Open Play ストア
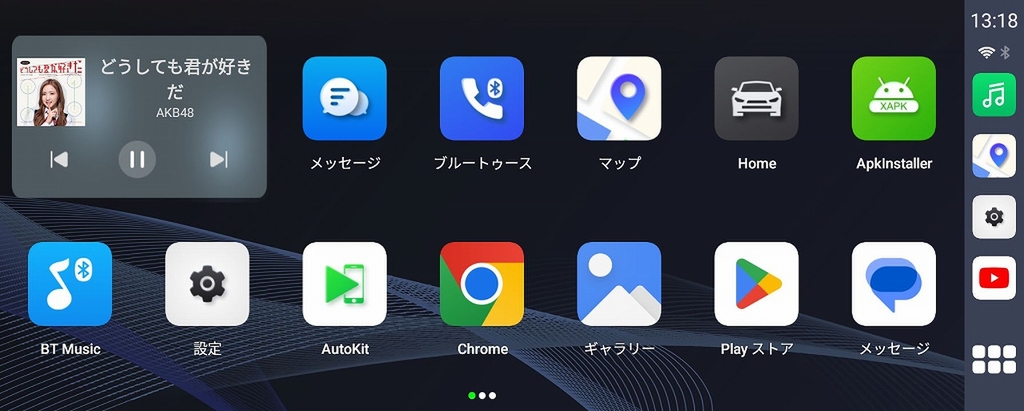 coord(756,284)
